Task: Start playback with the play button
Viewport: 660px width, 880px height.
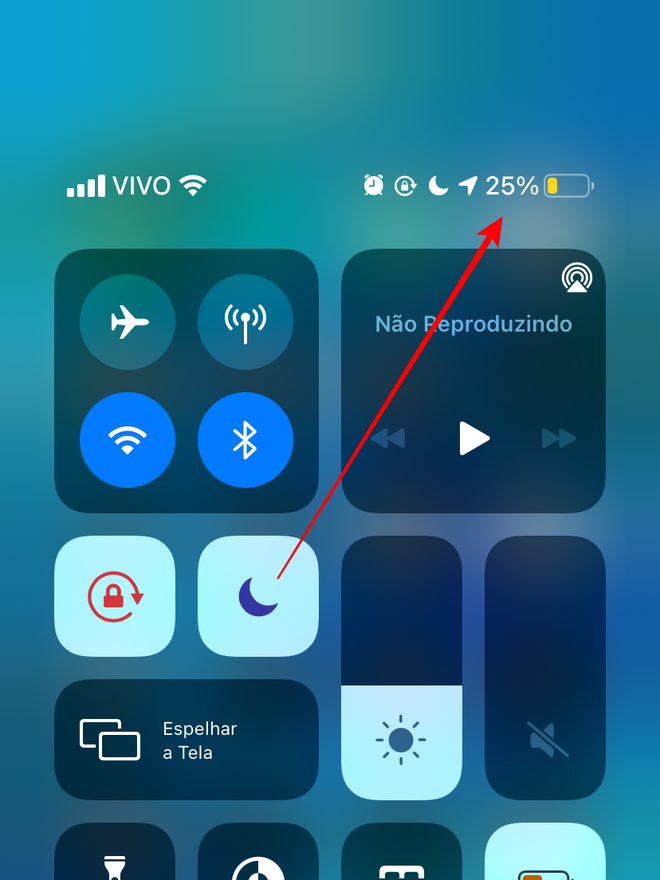Action: (x=473, y=438)
